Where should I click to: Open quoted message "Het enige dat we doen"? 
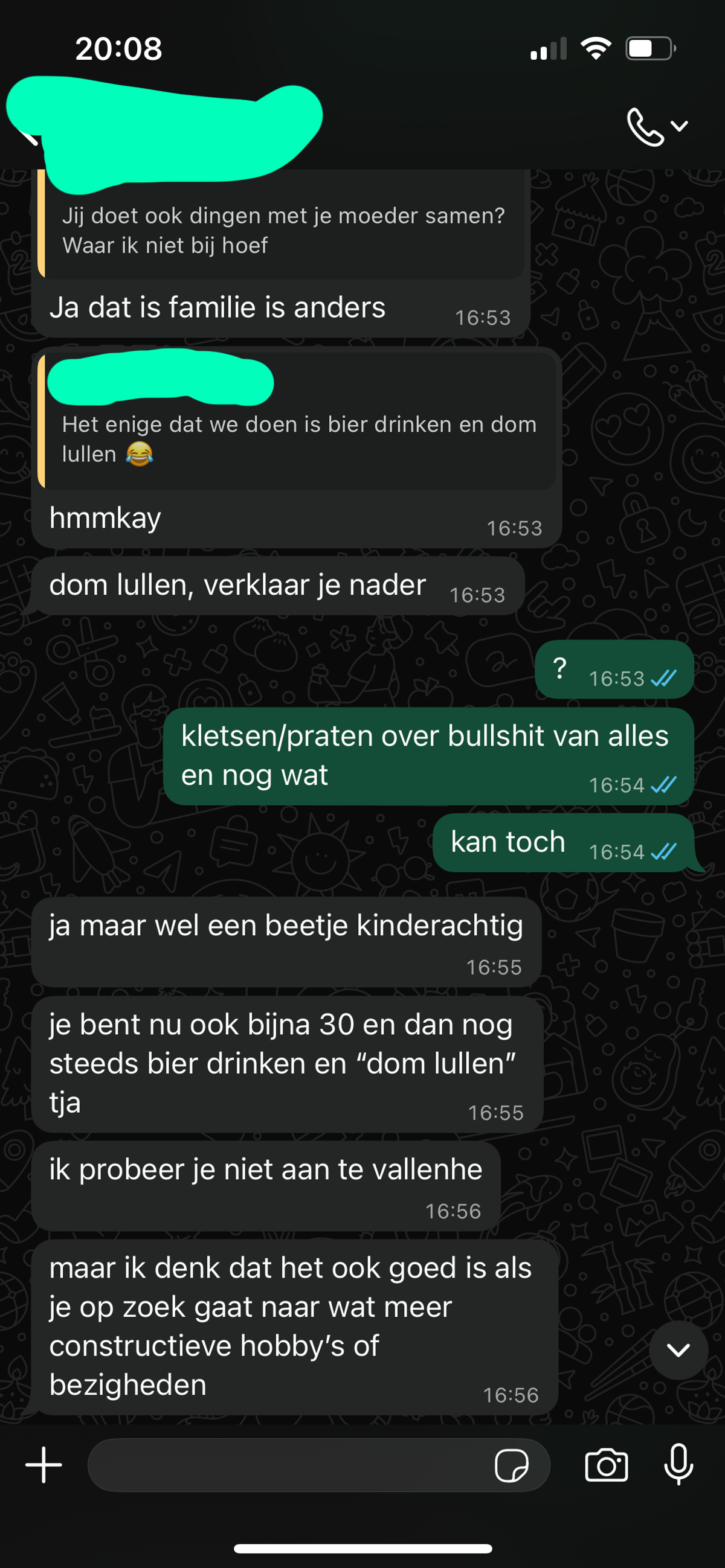[297, 421]
